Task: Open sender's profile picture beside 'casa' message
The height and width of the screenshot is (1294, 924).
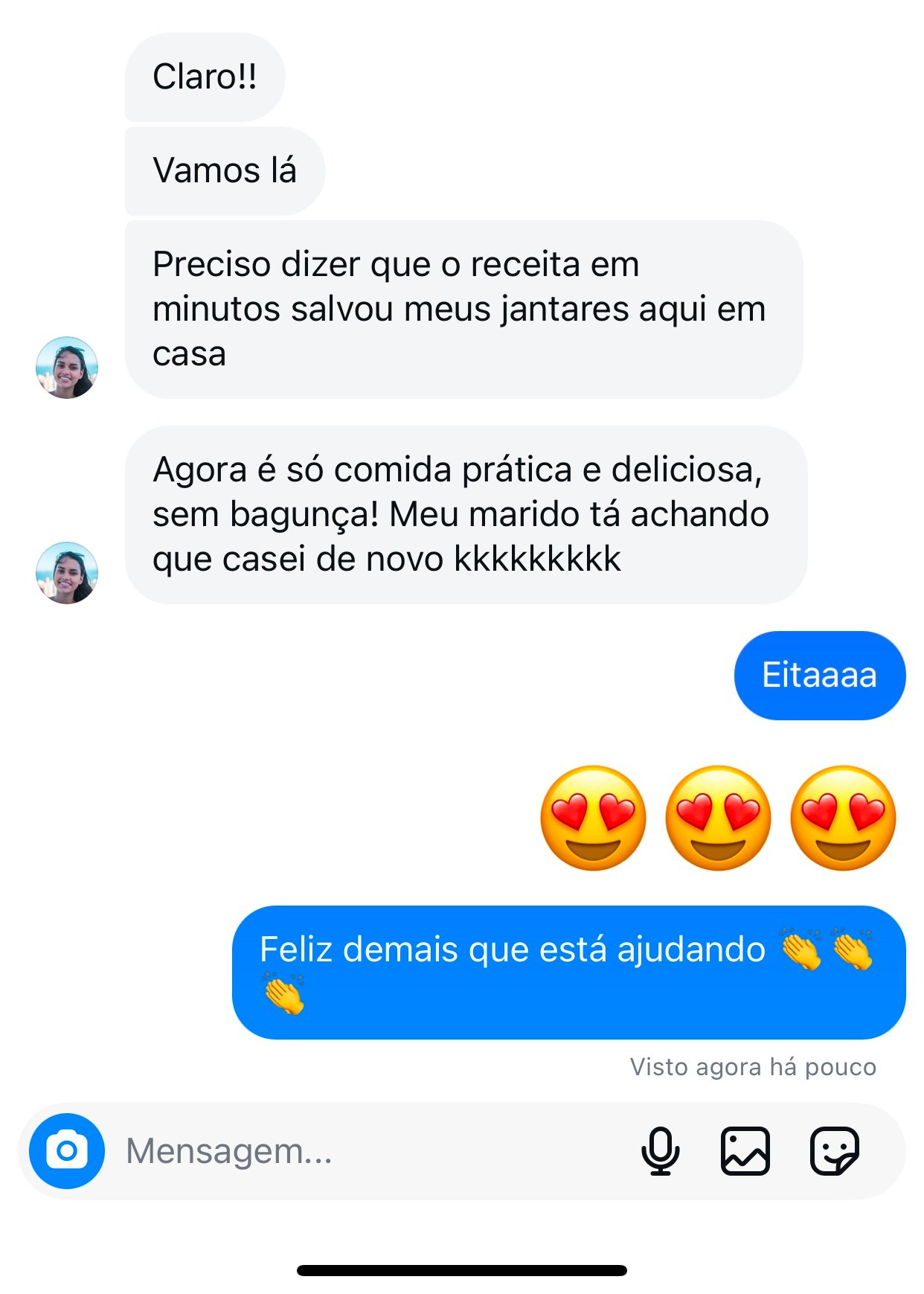Action: [x=67, y=368]
